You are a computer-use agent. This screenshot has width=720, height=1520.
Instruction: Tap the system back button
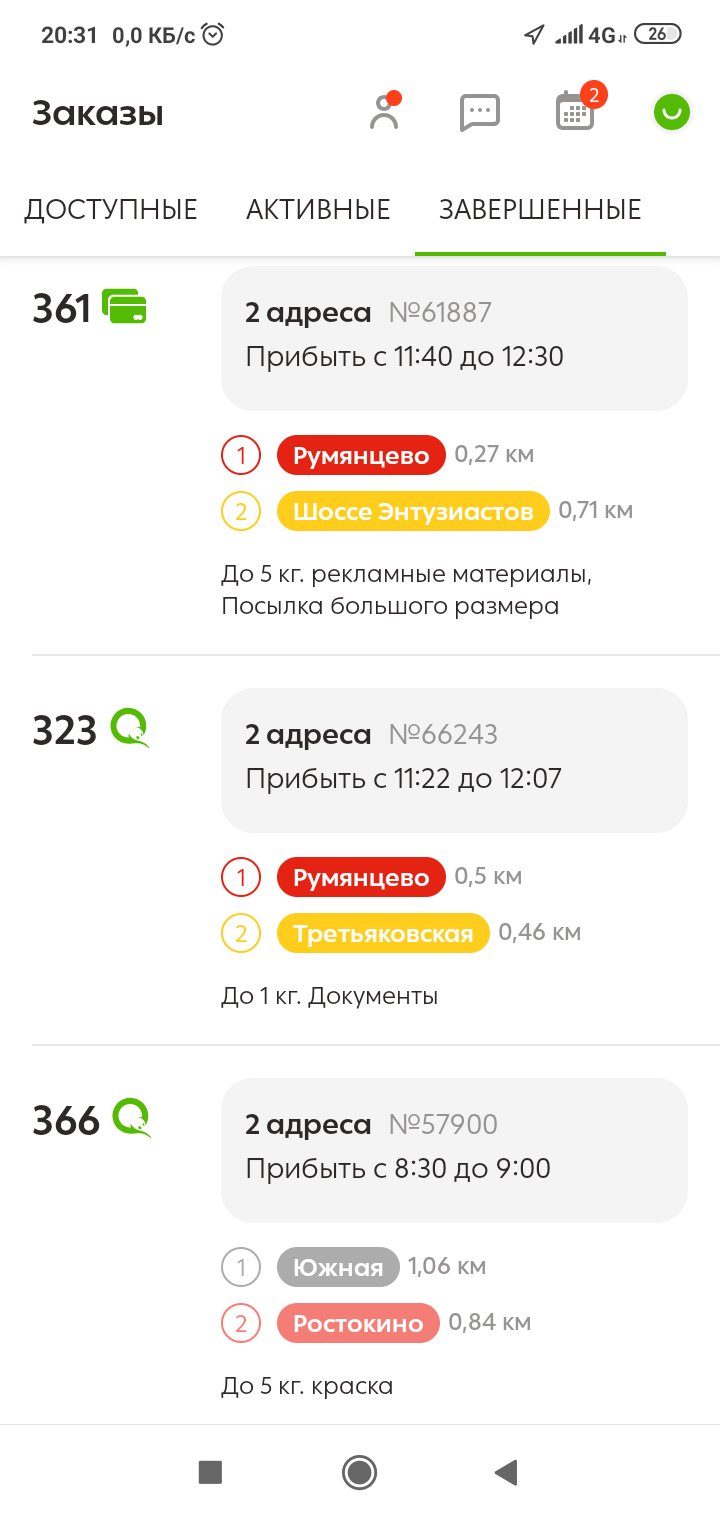[x=506, y=1472]
